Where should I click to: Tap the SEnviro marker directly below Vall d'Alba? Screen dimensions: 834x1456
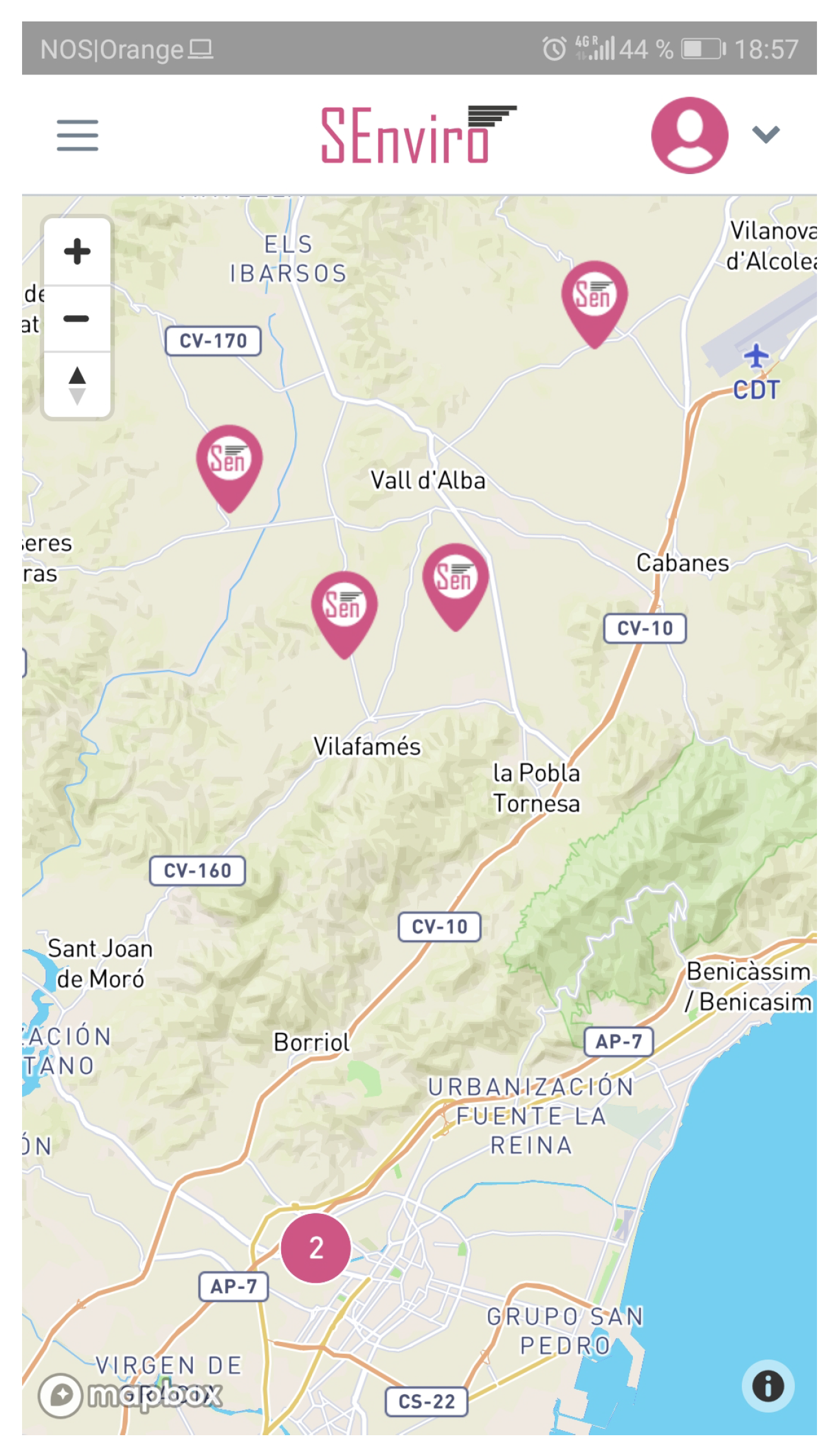click(x=455, y=579)
